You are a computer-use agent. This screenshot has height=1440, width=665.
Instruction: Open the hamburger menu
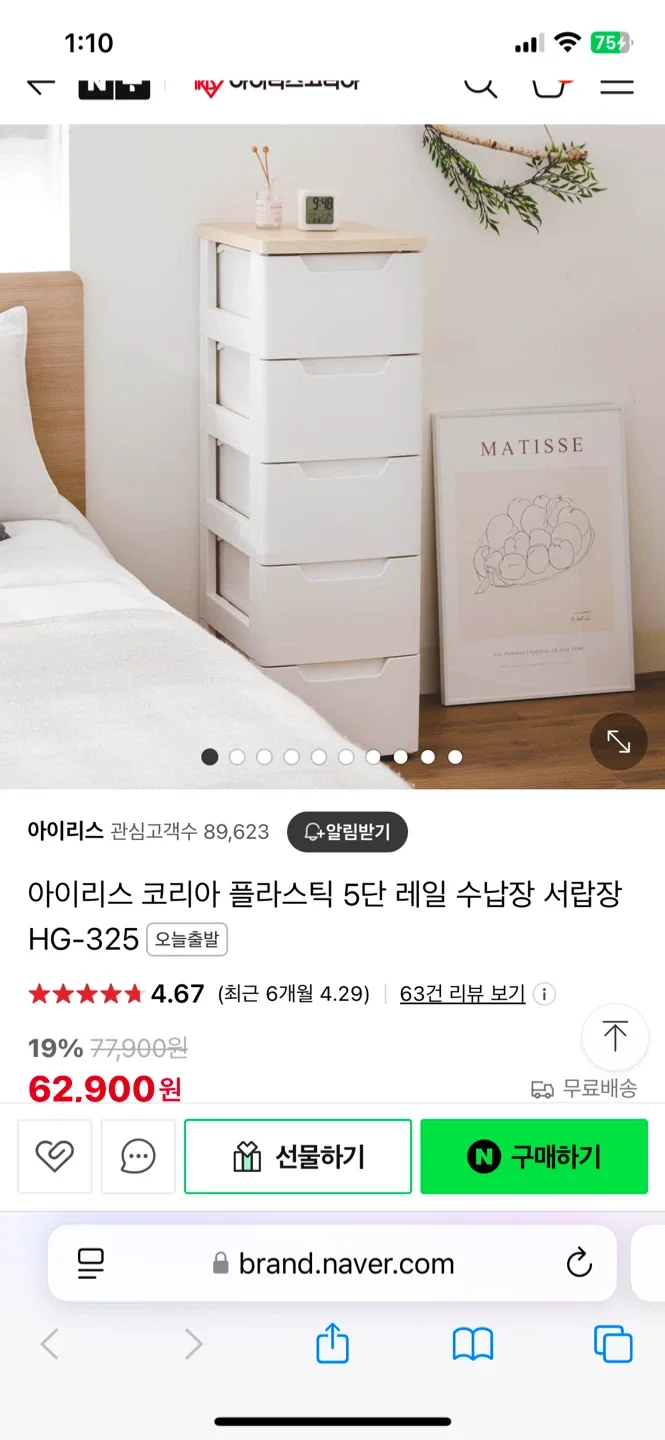pyautogui.click(x=617, y=84)
